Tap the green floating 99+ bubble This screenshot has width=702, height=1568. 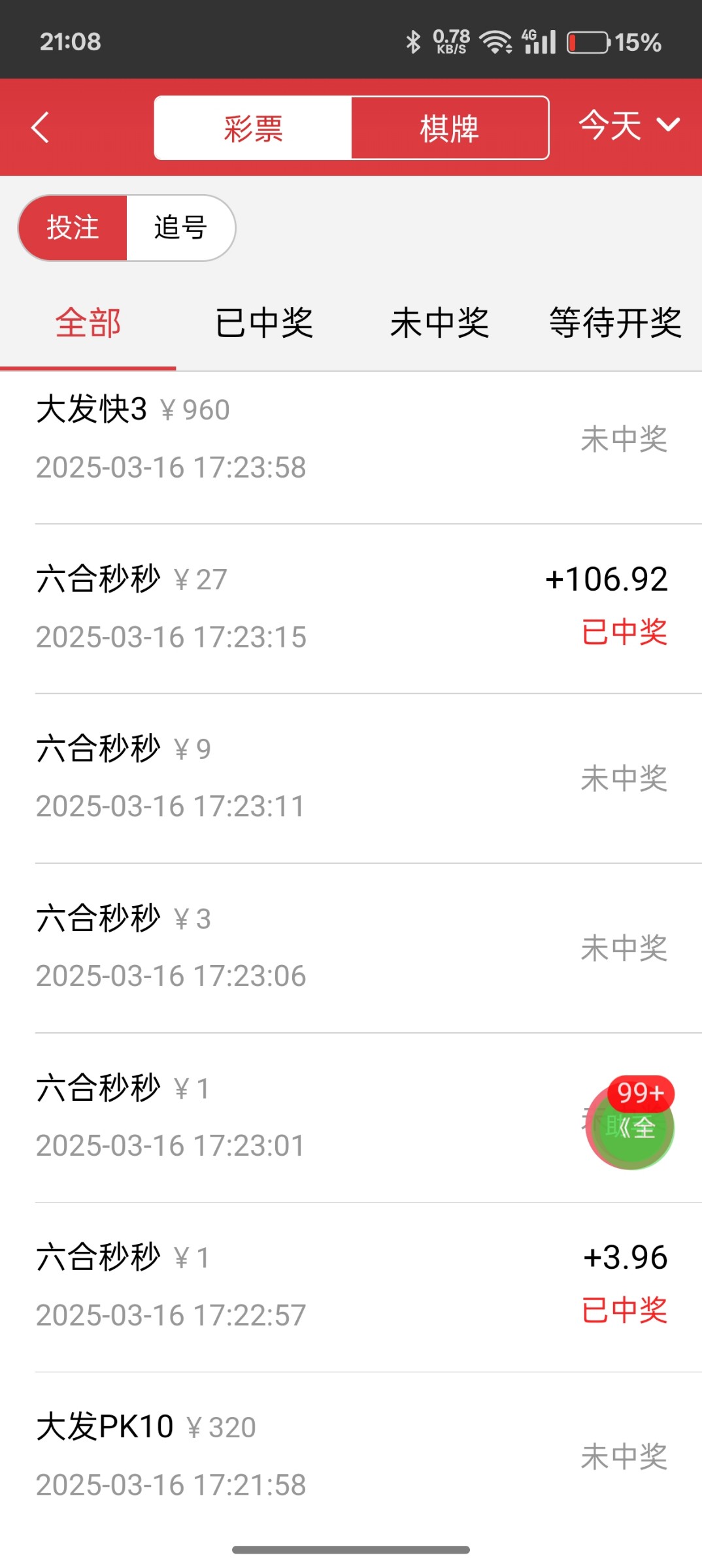click(x=631, y=1125)
